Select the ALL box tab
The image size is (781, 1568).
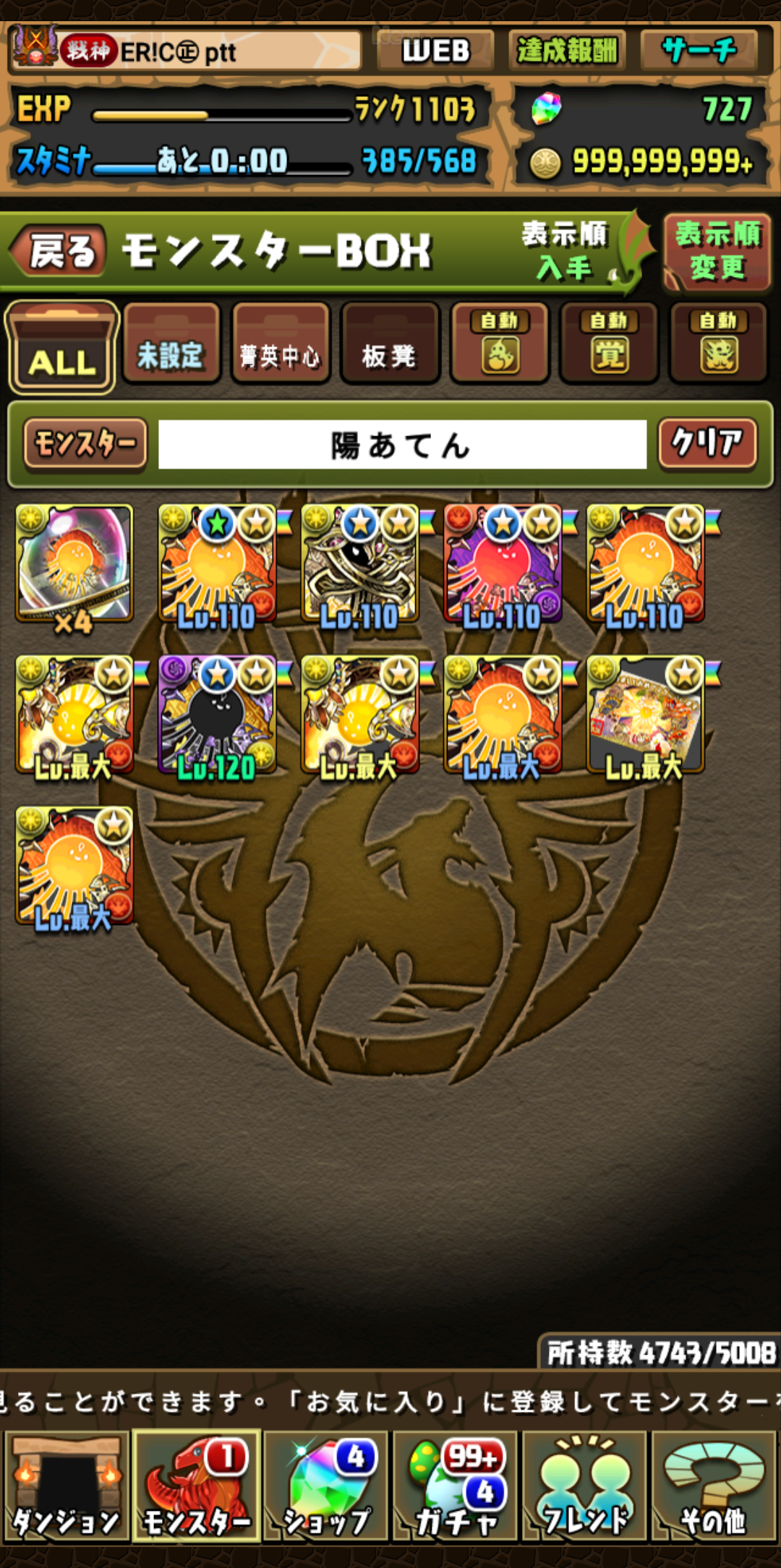click(62, 349)
